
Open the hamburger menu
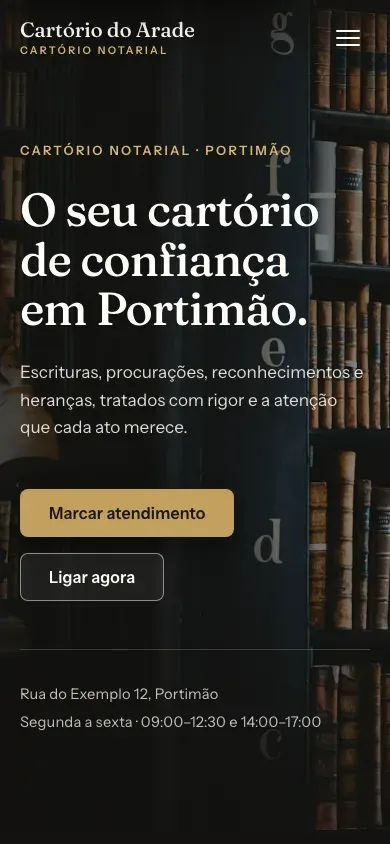[x=348, y=38]
